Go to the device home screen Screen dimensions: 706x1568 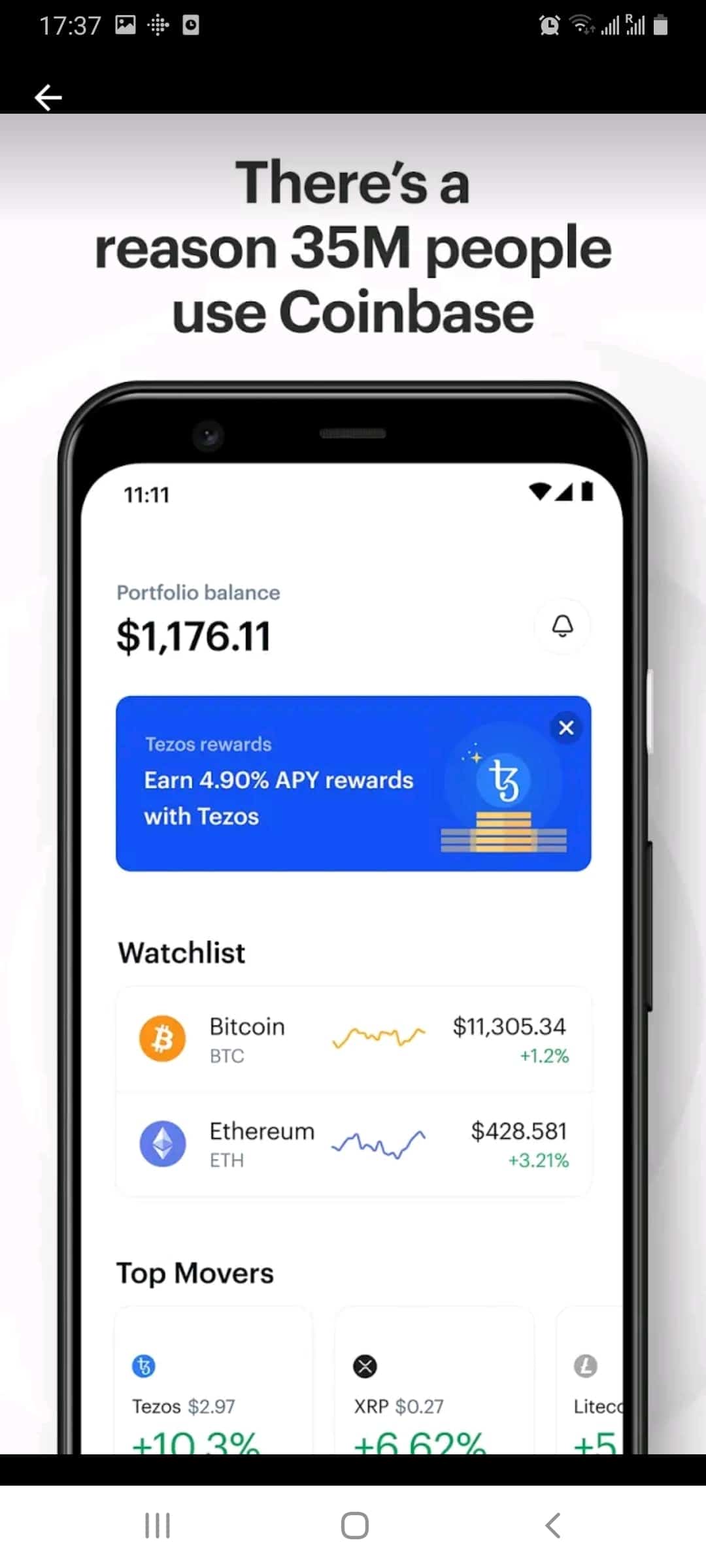coord(354,1526)
